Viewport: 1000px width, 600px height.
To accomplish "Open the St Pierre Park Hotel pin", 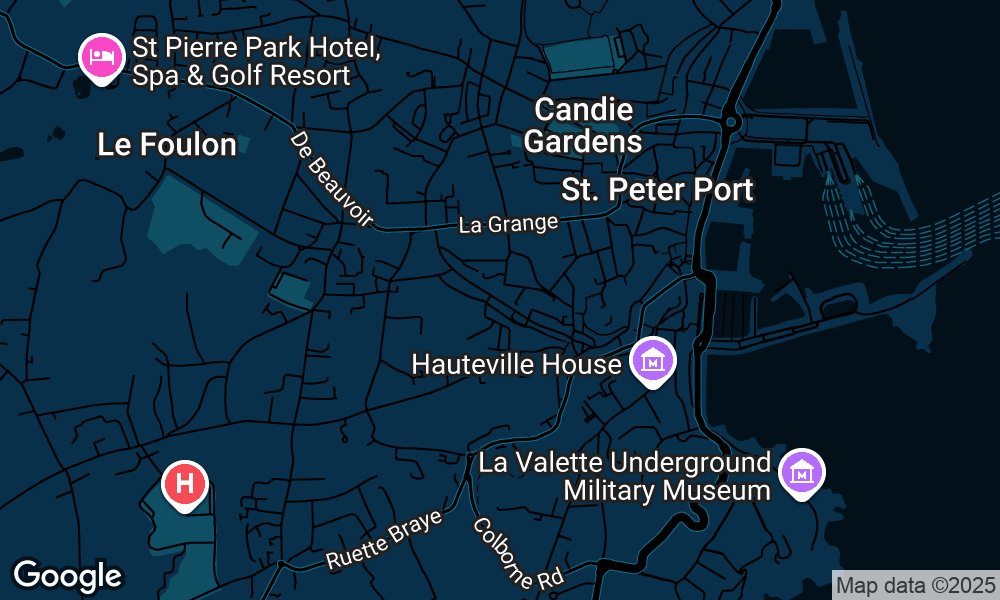I will click(x=102, y=58).
